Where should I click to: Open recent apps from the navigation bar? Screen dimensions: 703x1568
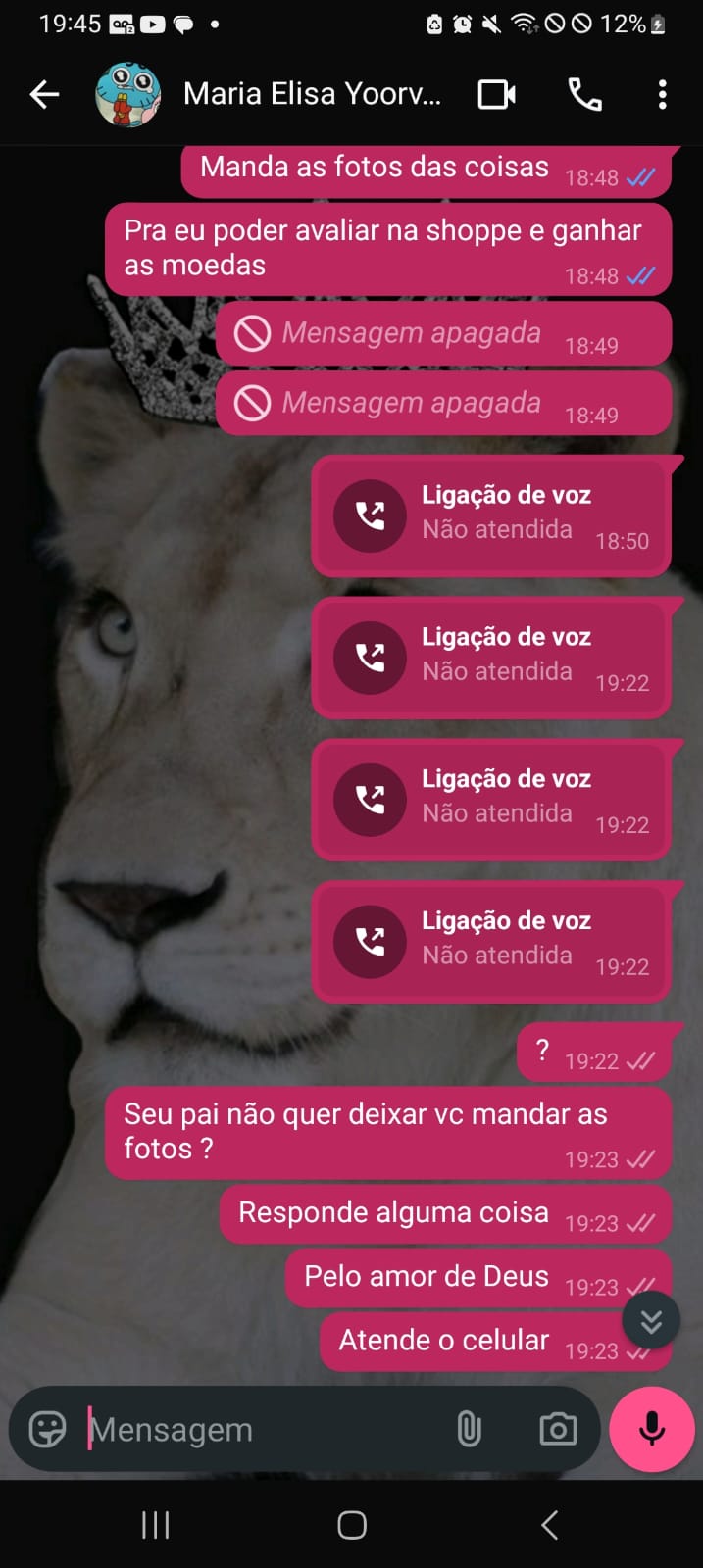click(x=155, y=1525)
